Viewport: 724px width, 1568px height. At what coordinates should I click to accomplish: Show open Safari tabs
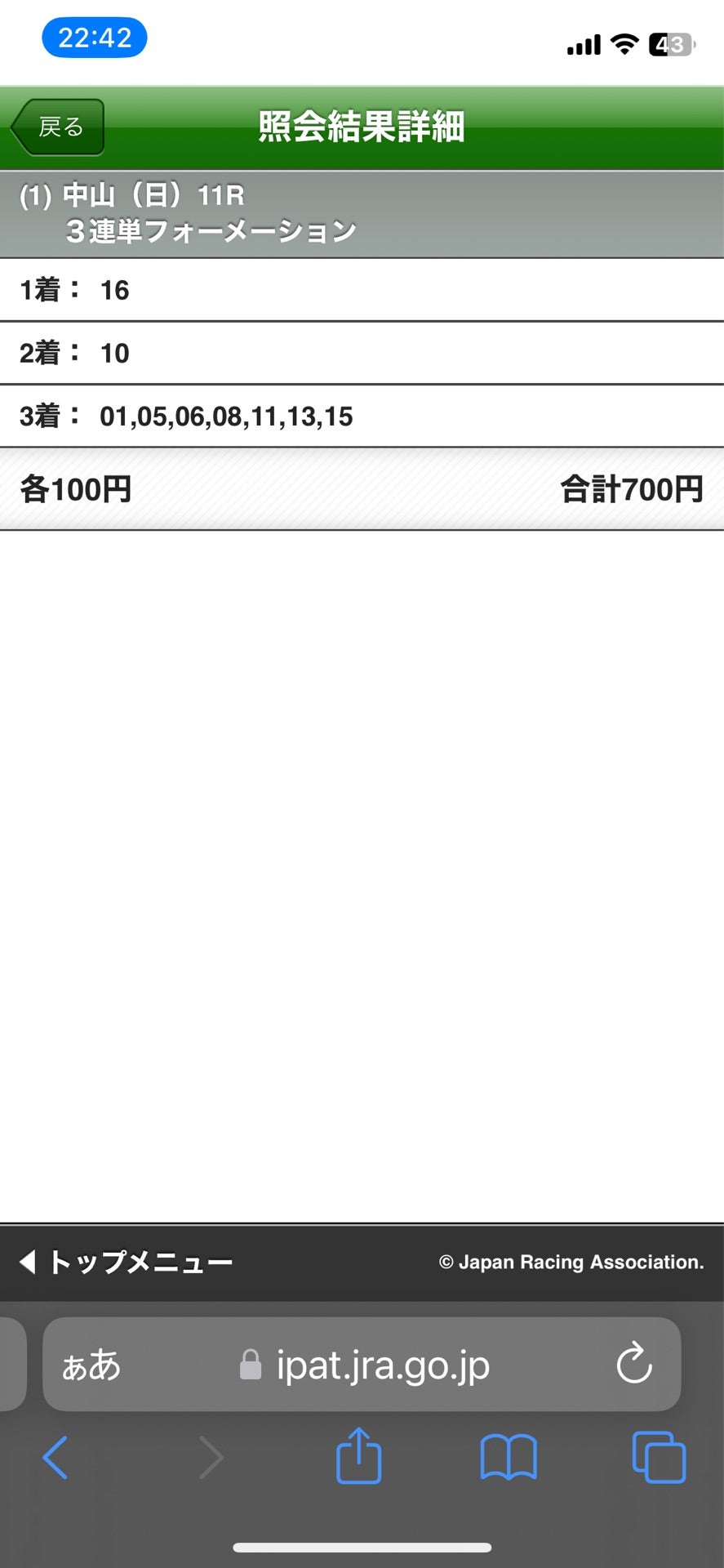tap(659, 1457)
